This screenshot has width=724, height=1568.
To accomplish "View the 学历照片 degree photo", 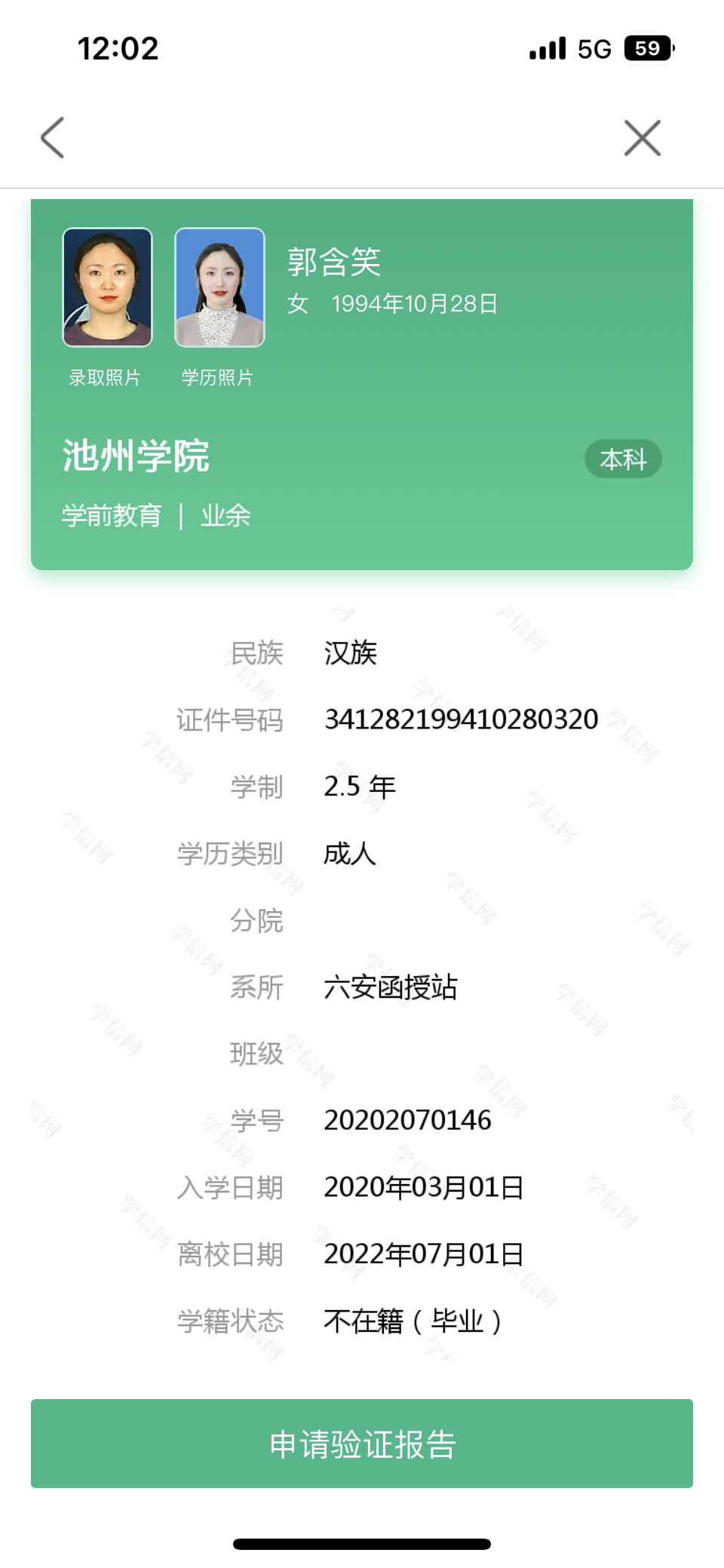I will click(219, 287).
